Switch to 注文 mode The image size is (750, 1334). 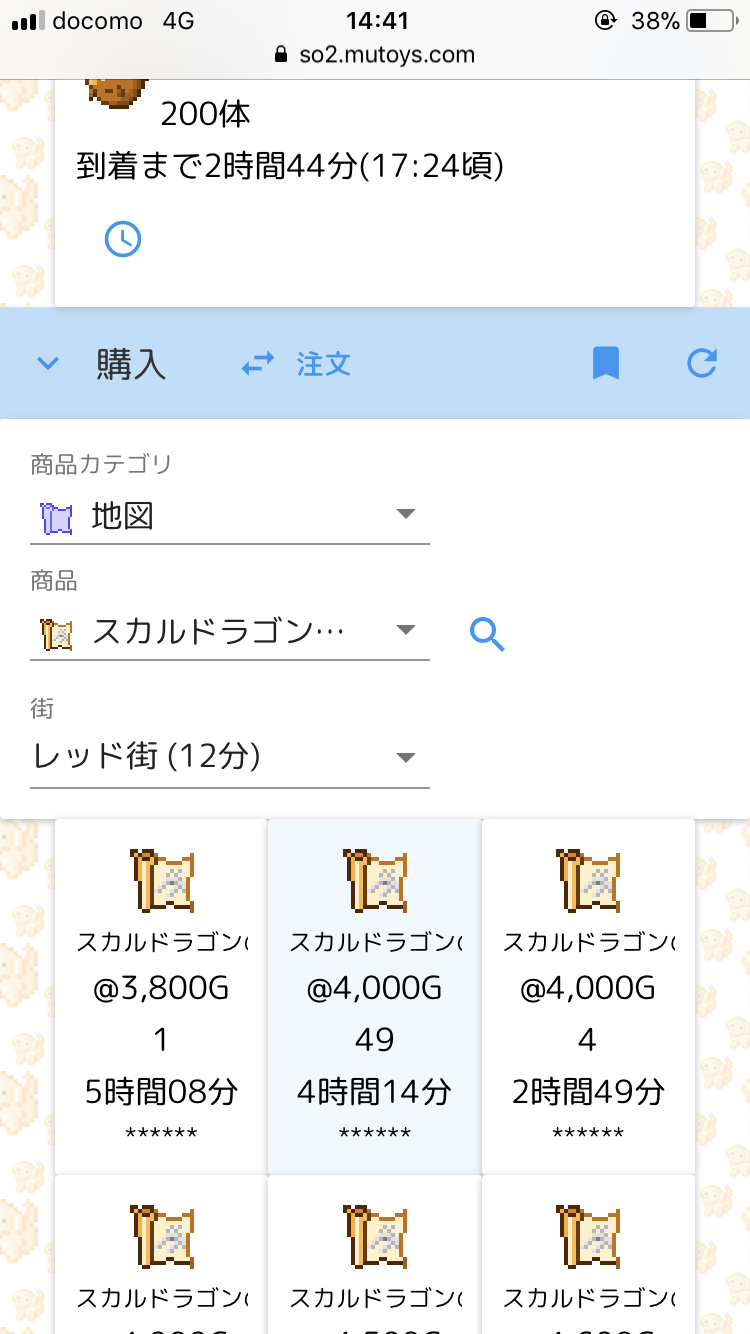pyautogui.click(x=297, y=364)
